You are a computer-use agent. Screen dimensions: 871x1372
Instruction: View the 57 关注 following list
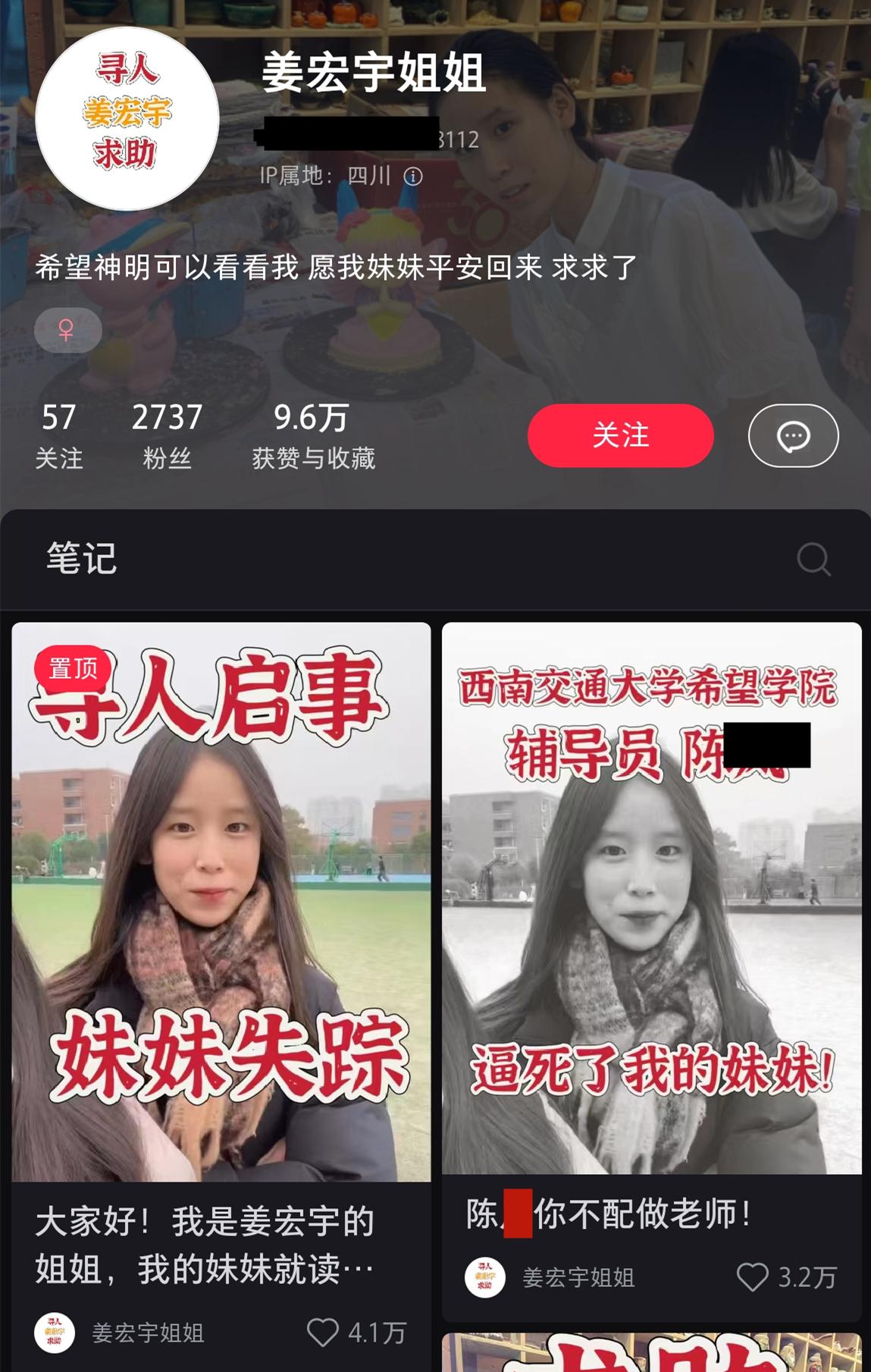pyautogui.click(x=58, y=436)
